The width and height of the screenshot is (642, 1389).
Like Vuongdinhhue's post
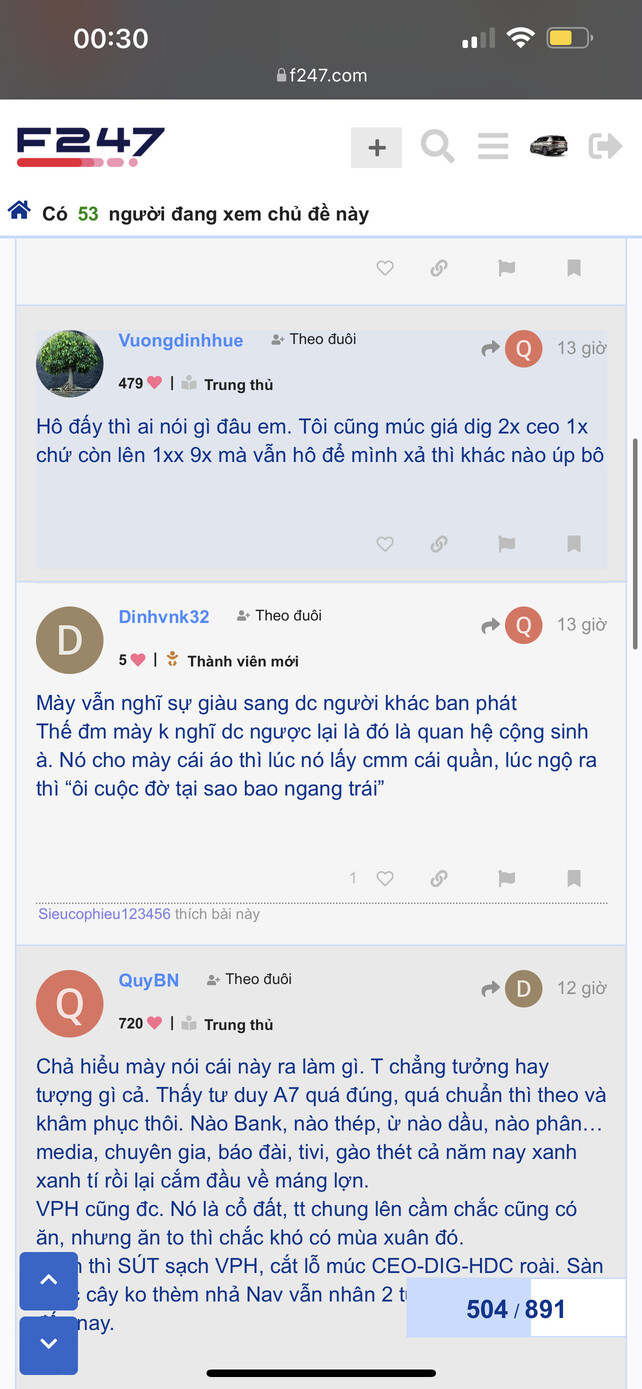385,544
